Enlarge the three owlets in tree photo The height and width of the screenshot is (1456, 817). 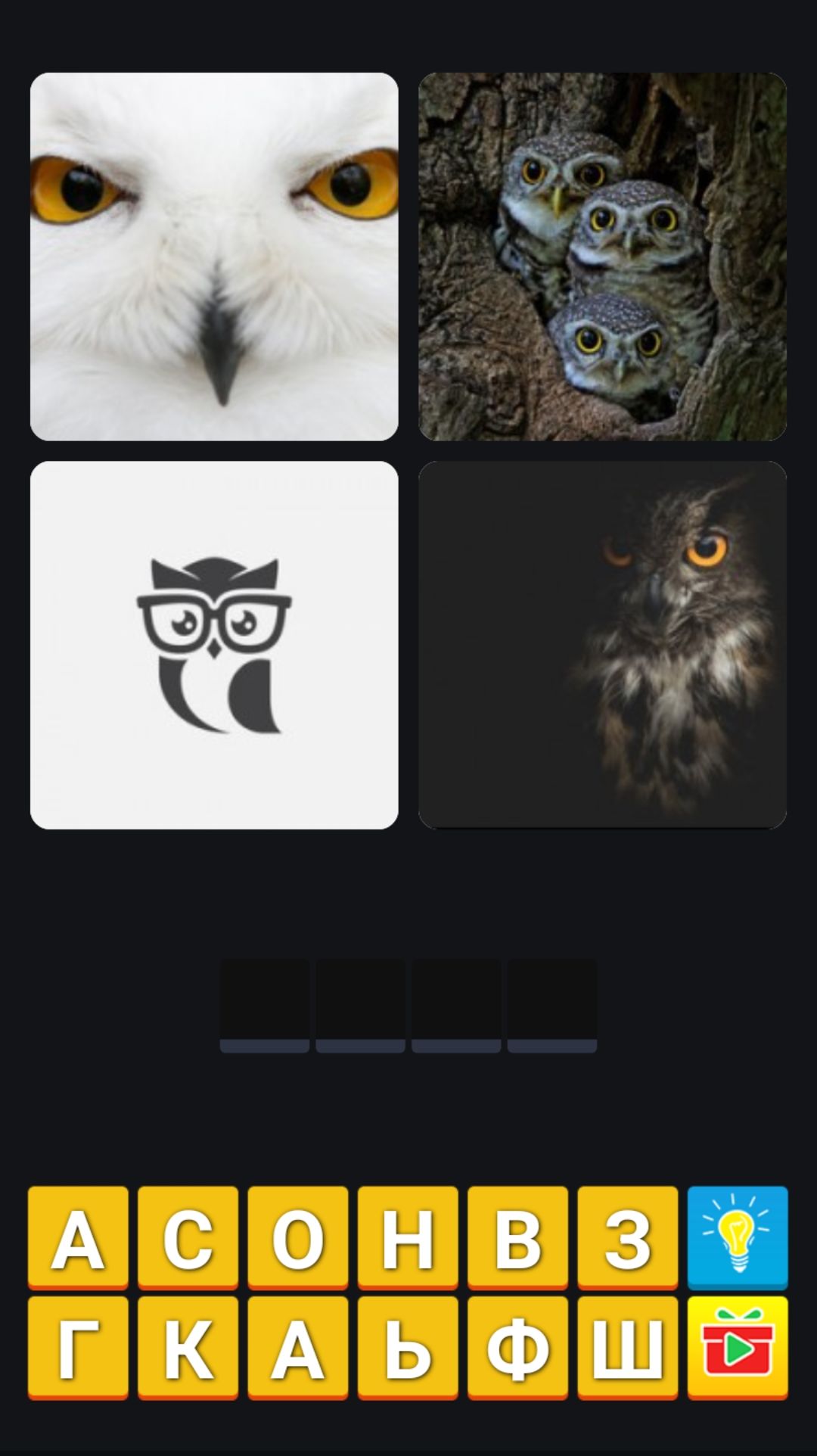tap(602, 257)
